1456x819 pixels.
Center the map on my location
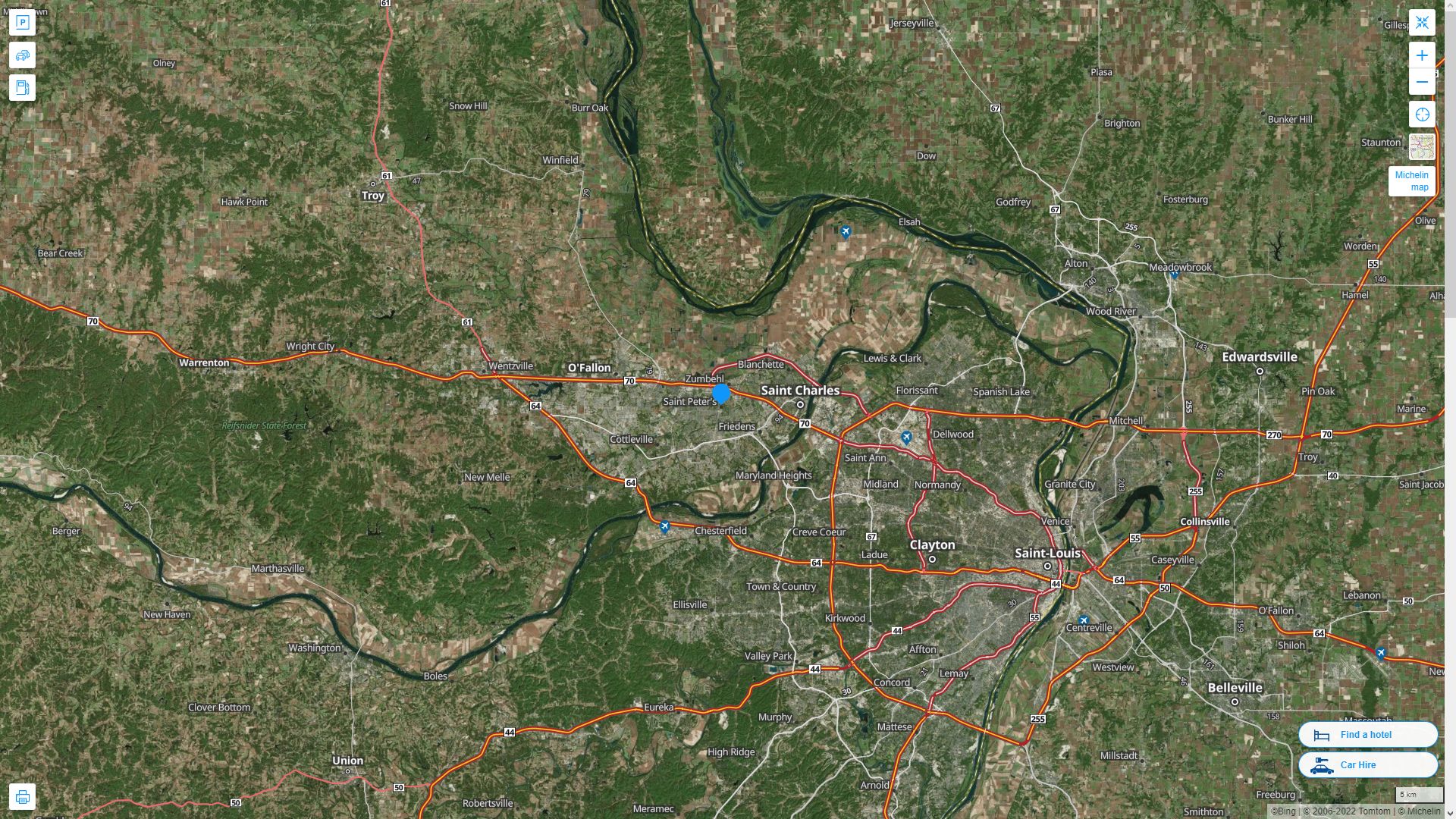coord(1422,115)
